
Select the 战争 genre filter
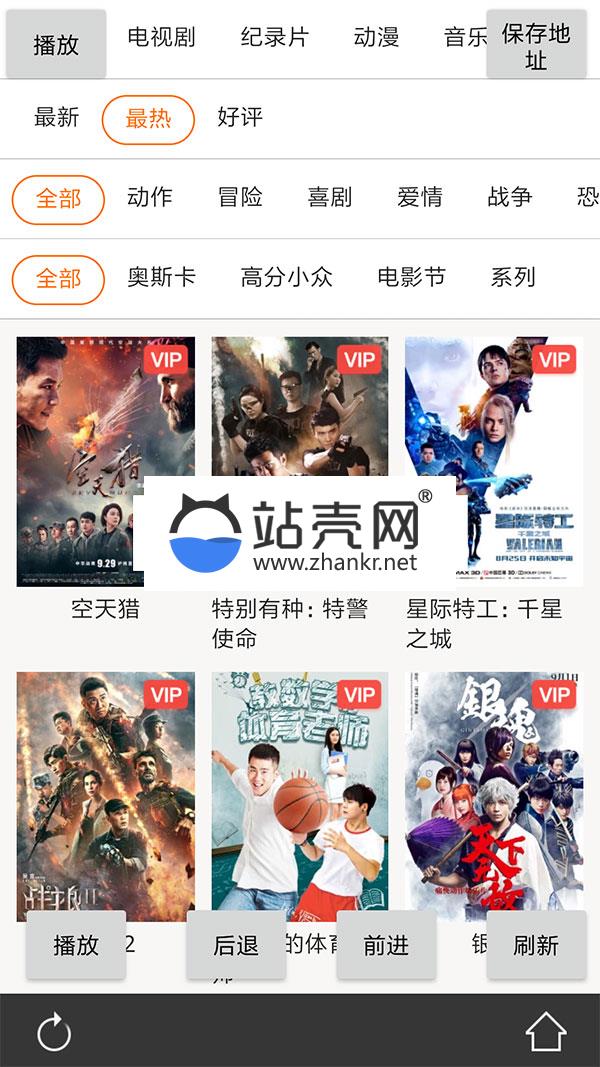pyautogui.click(x=510, y=198)
